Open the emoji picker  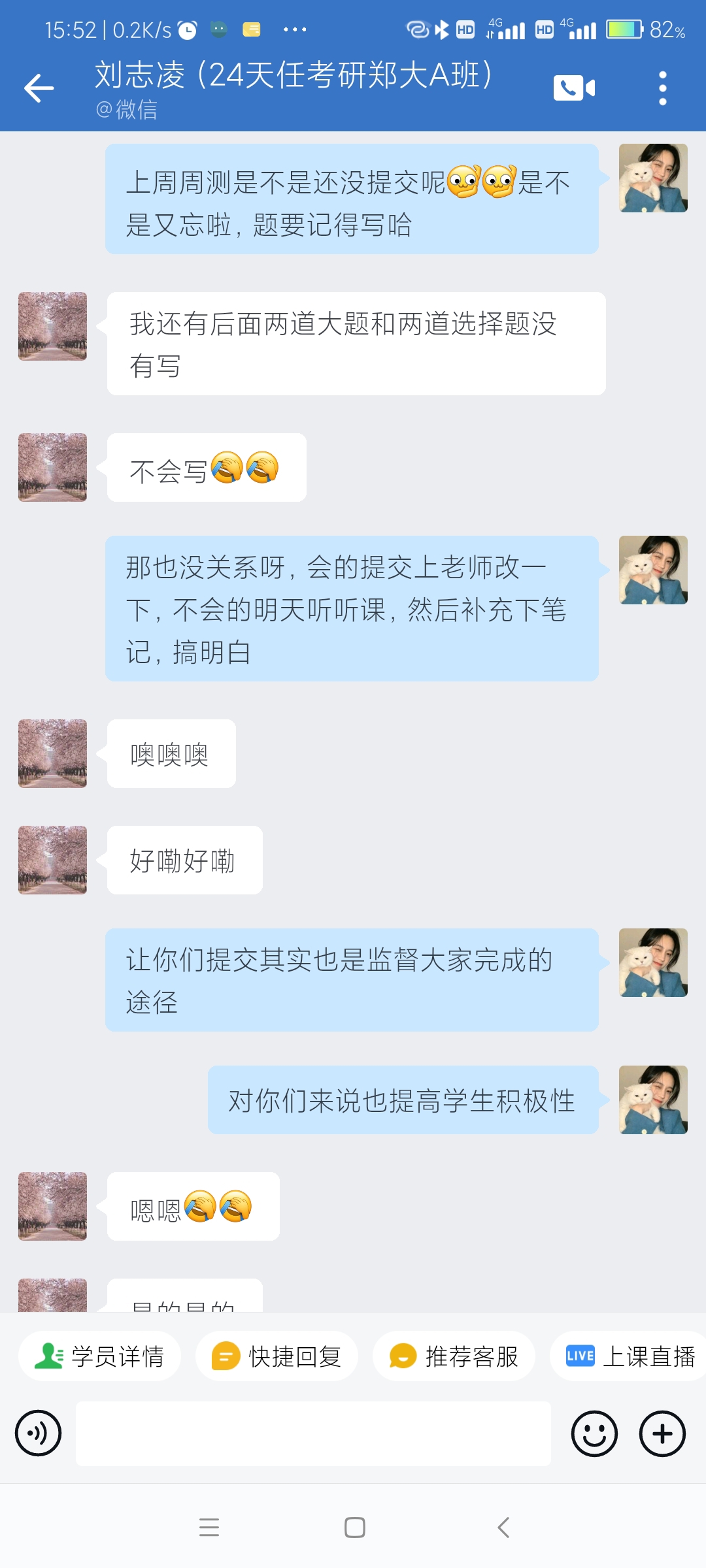point(594,1433)
